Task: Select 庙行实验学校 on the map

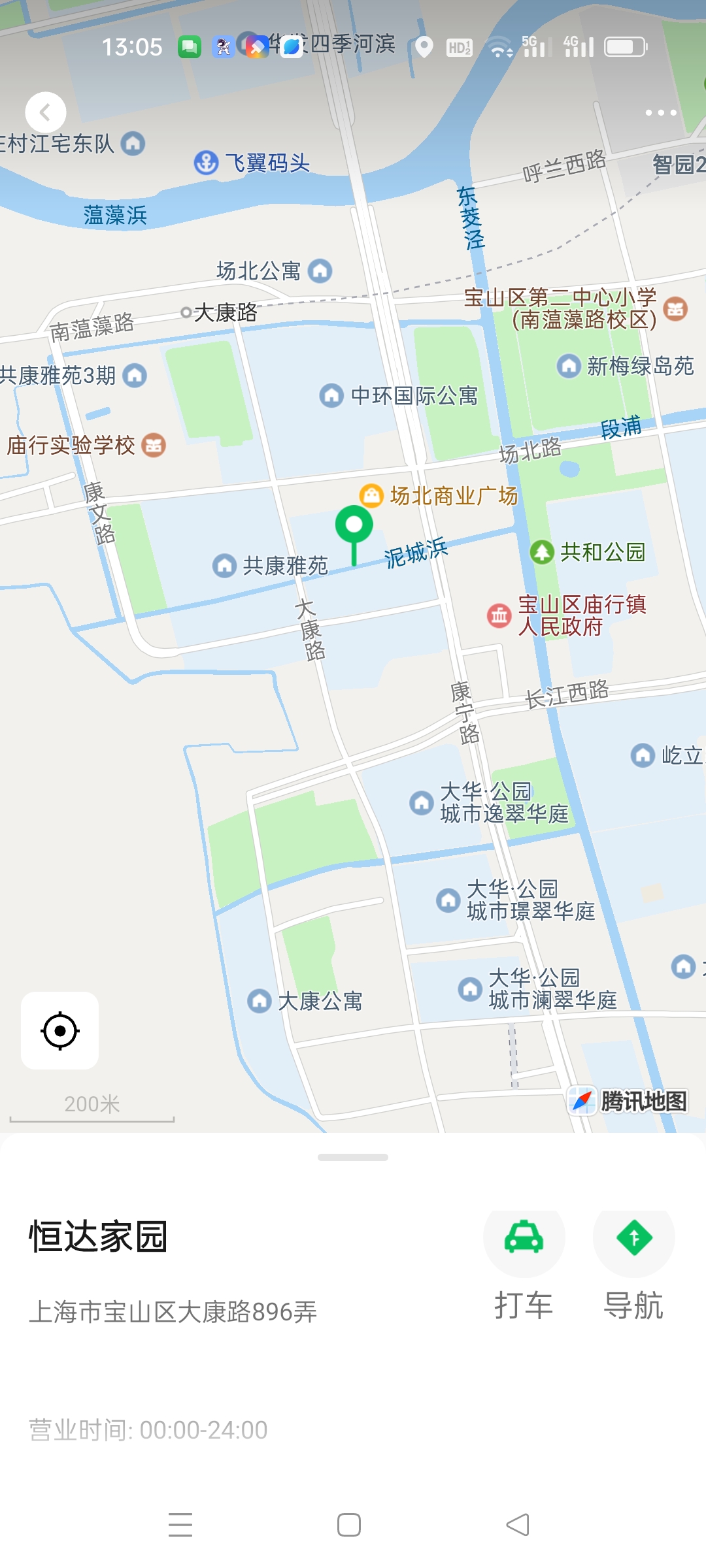Action: [154, 446]
